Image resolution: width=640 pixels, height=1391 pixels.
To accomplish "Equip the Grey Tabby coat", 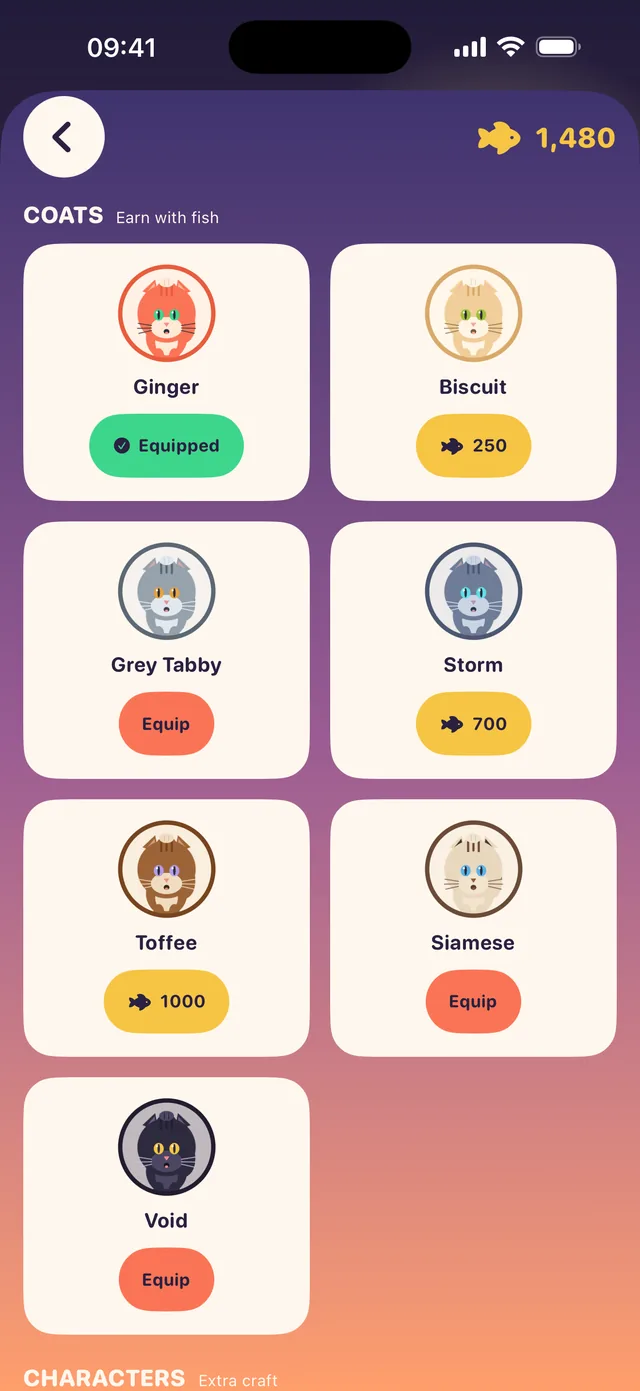I will (166, 724).
